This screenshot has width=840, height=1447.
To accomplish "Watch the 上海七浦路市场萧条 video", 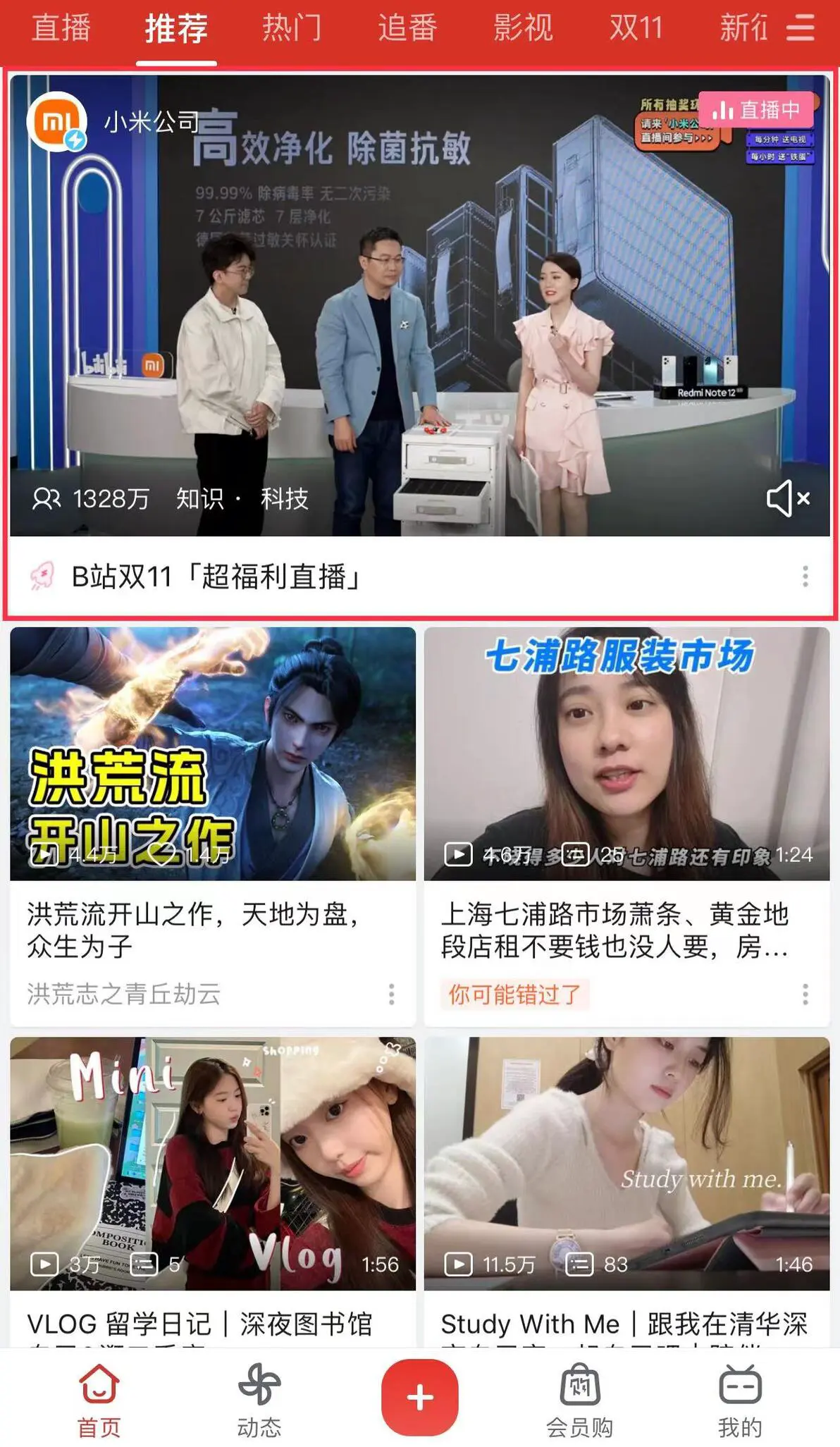I will pos(626,754).
